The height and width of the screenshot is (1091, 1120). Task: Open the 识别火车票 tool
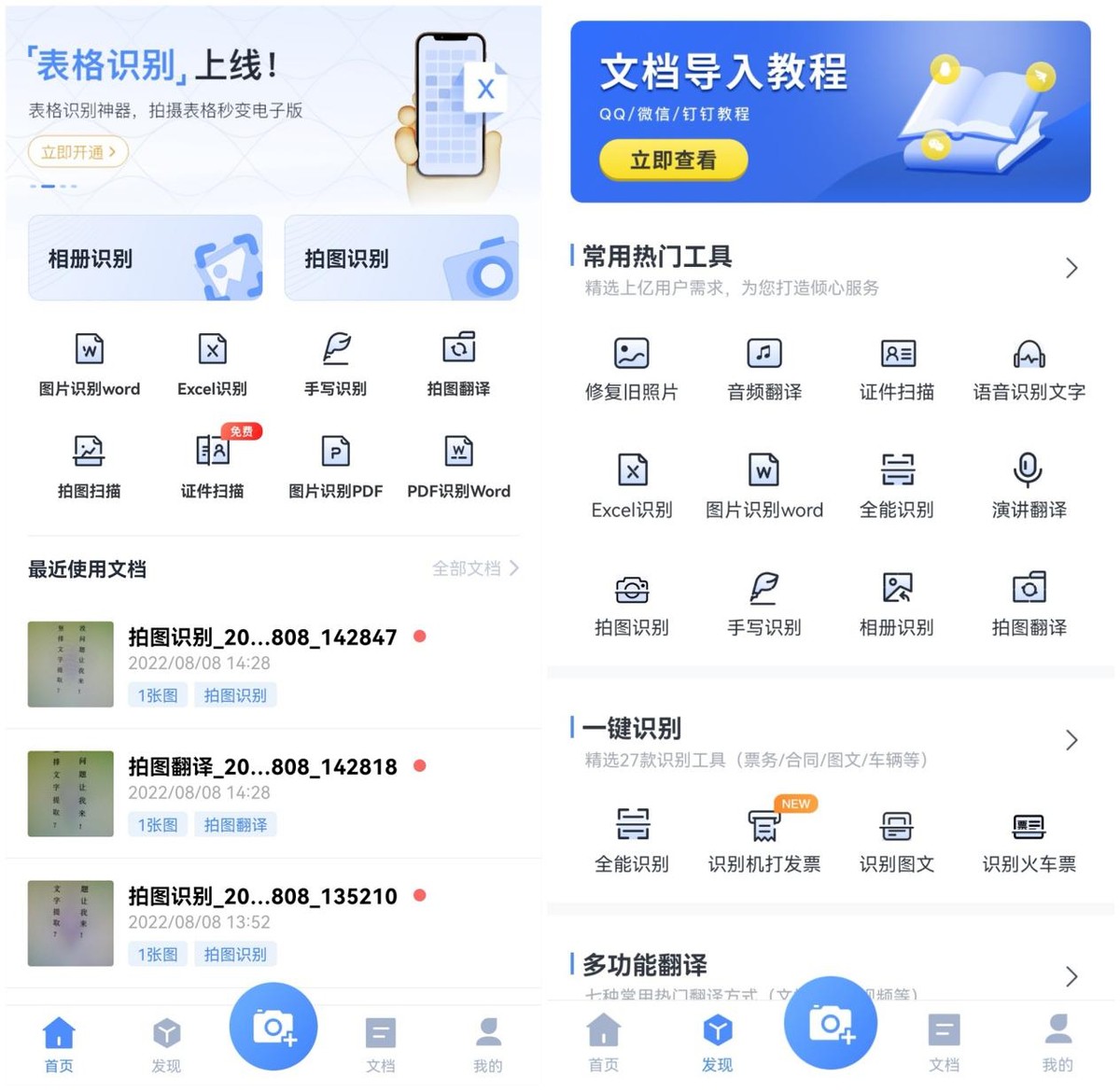pos(1029,840)
